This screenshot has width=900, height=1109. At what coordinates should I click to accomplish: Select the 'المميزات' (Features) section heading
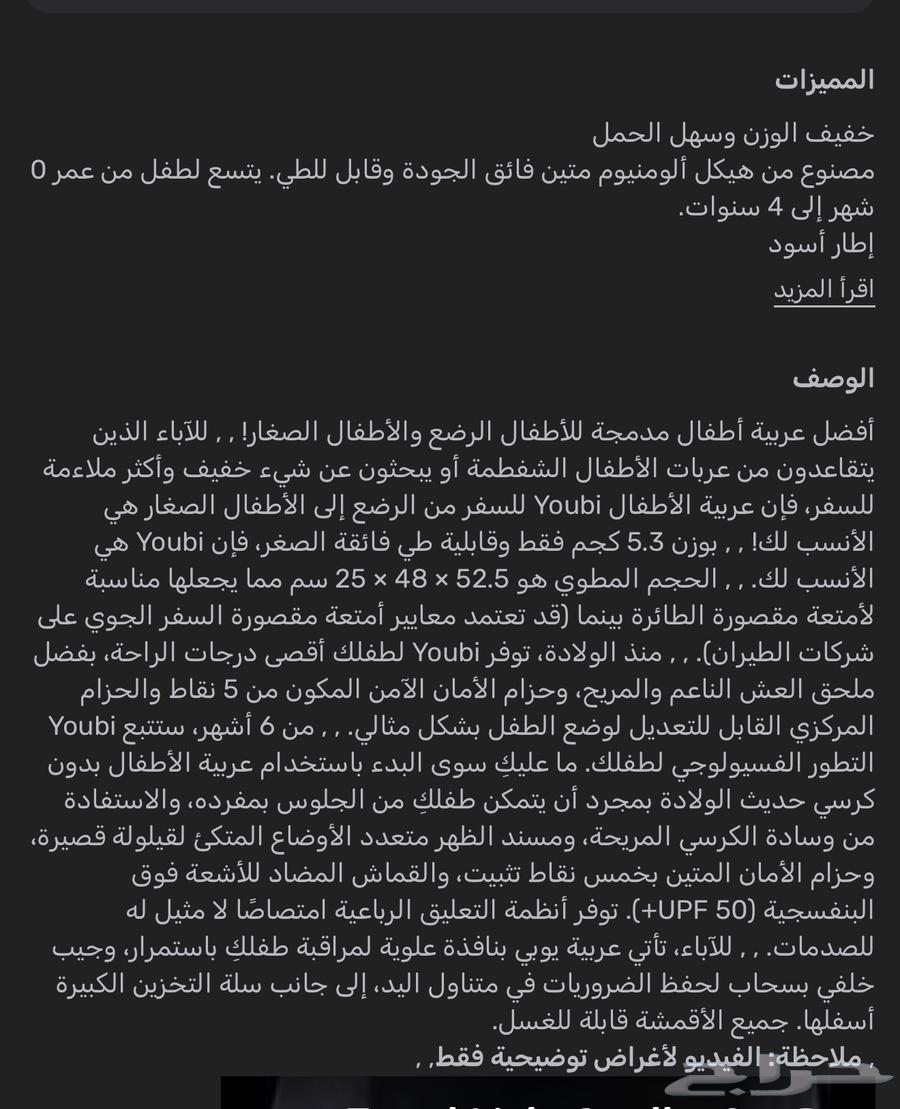click(822, 79)
